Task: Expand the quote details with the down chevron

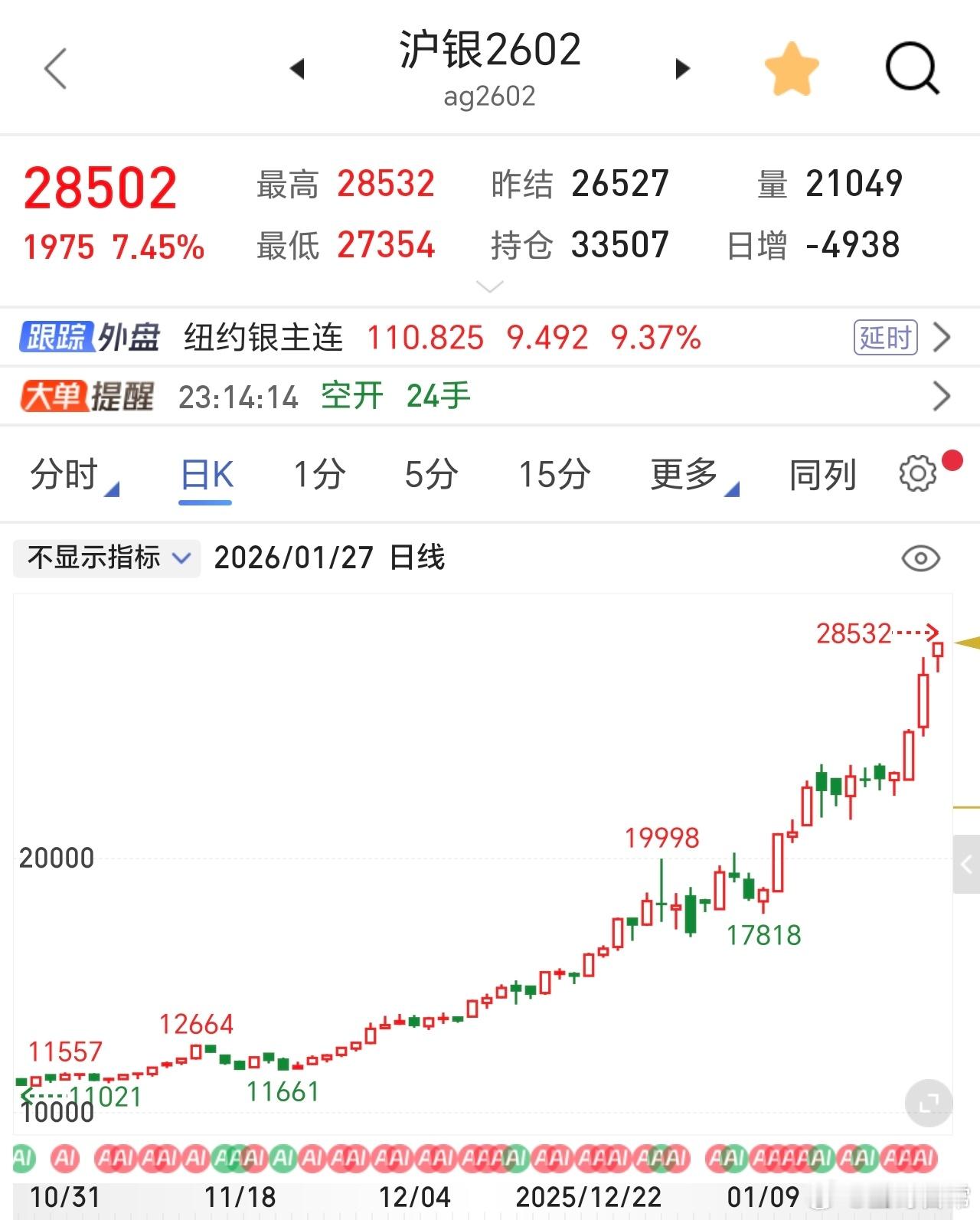Action: pos(488,286)
